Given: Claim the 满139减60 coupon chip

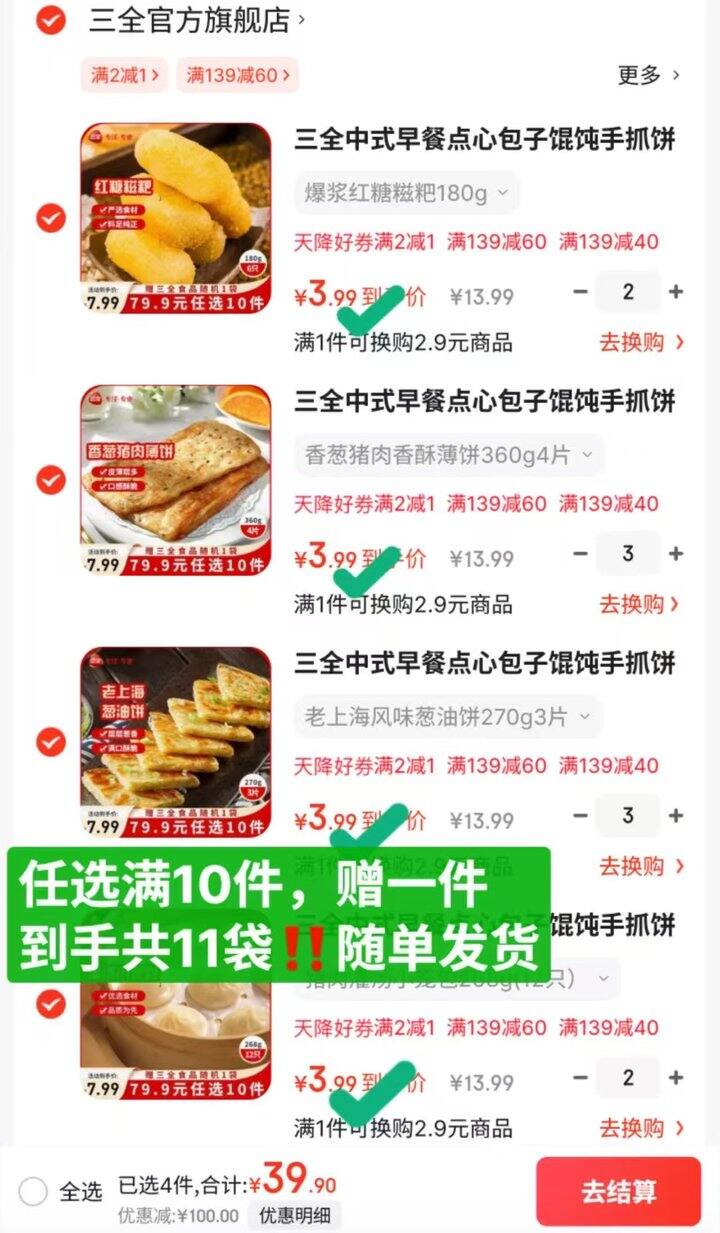Looking at the screenshot, I should pyautogui.click(x=237, y=75).
